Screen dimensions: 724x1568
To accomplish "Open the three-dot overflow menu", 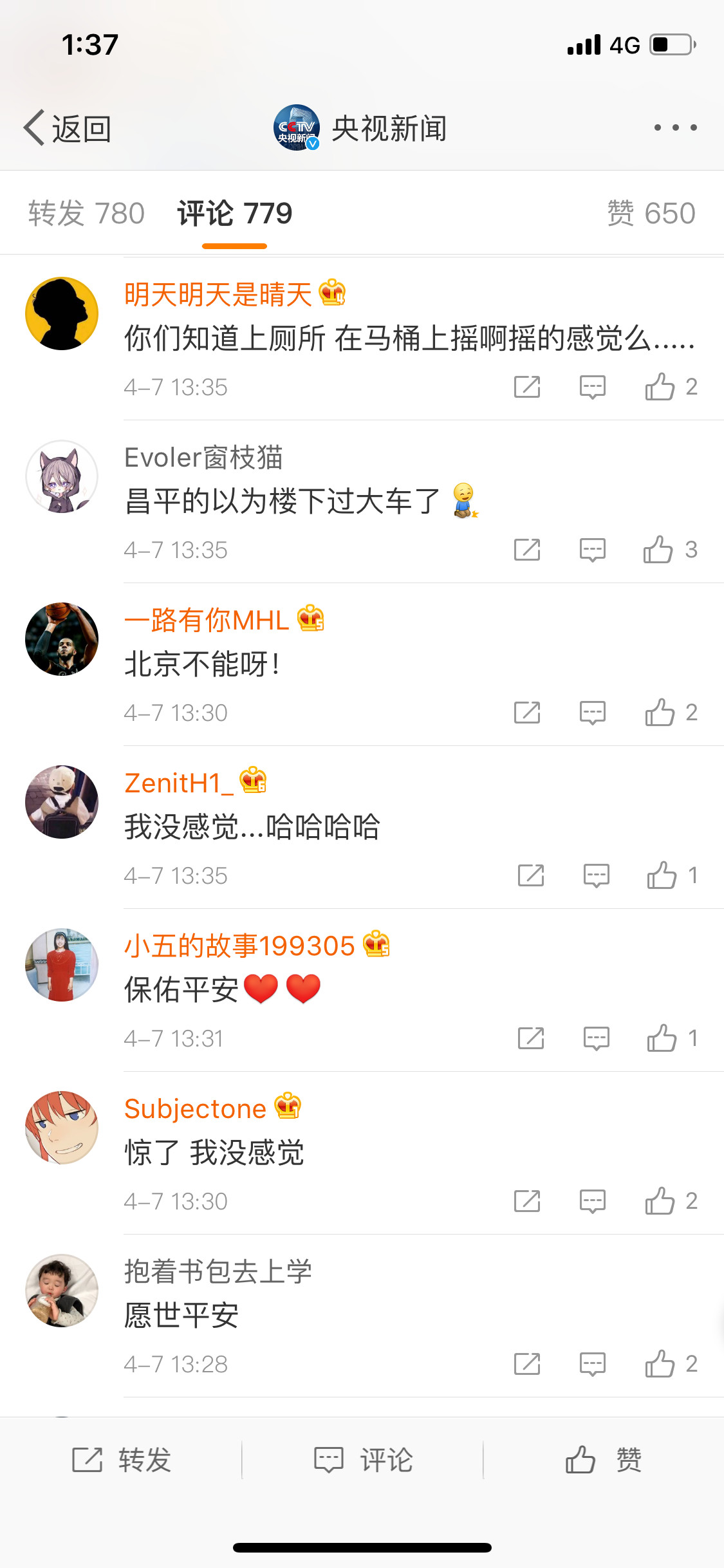I will [675, 128].
